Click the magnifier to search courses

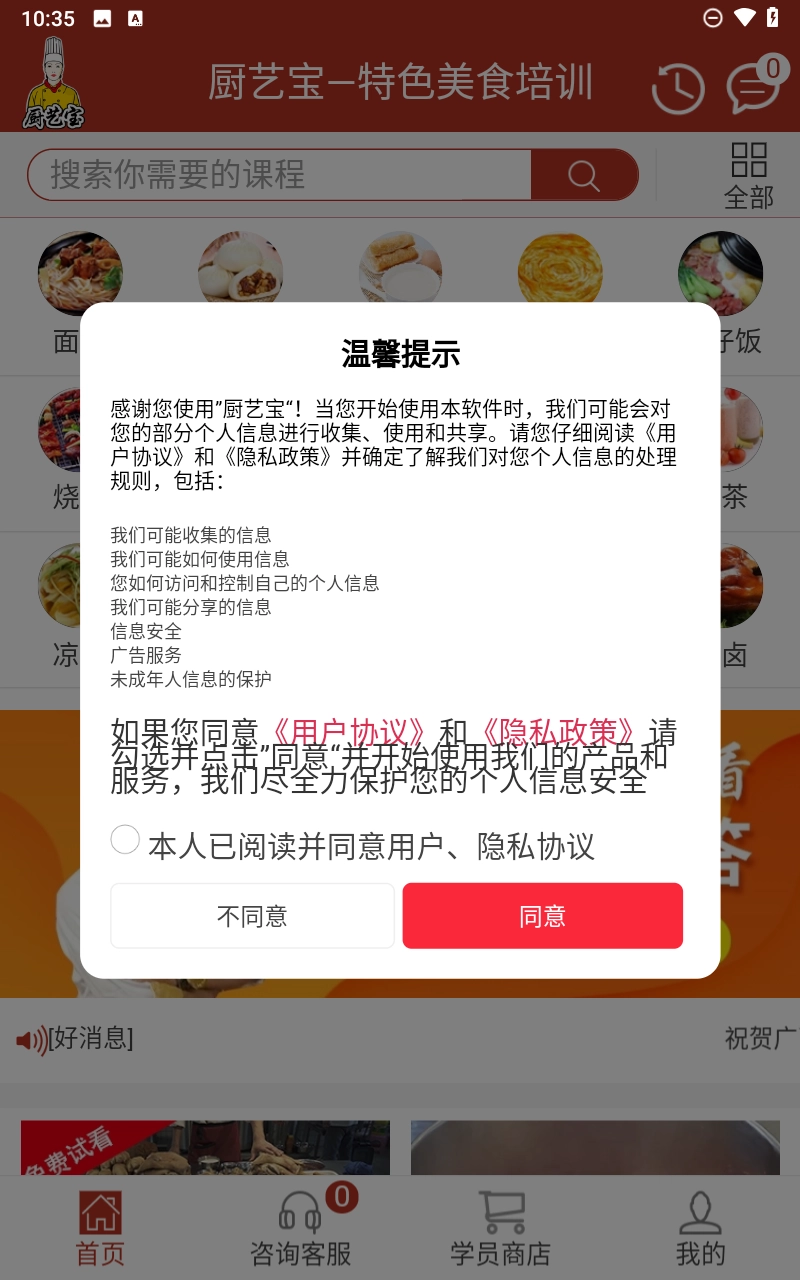584,174
